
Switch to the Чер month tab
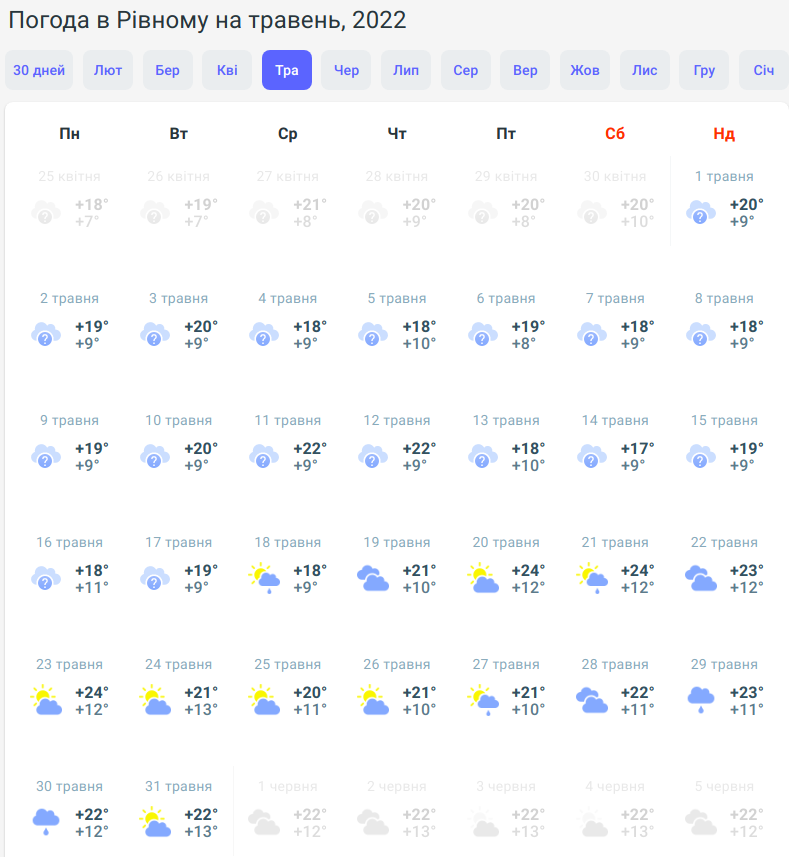(346, 70)
